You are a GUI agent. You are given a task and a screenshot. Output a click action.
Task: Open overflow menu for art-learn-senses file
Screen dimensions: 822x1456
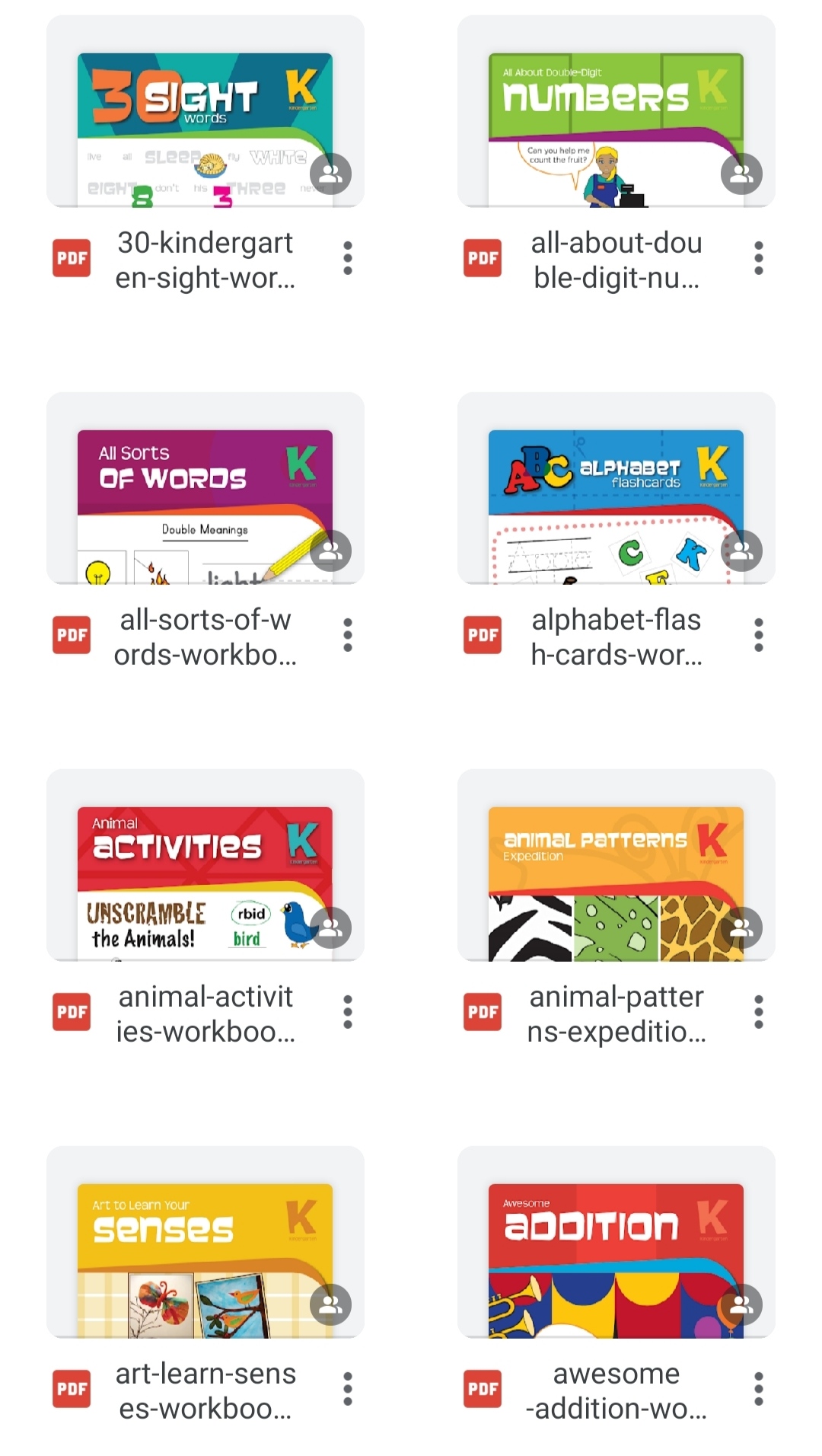348,1390
